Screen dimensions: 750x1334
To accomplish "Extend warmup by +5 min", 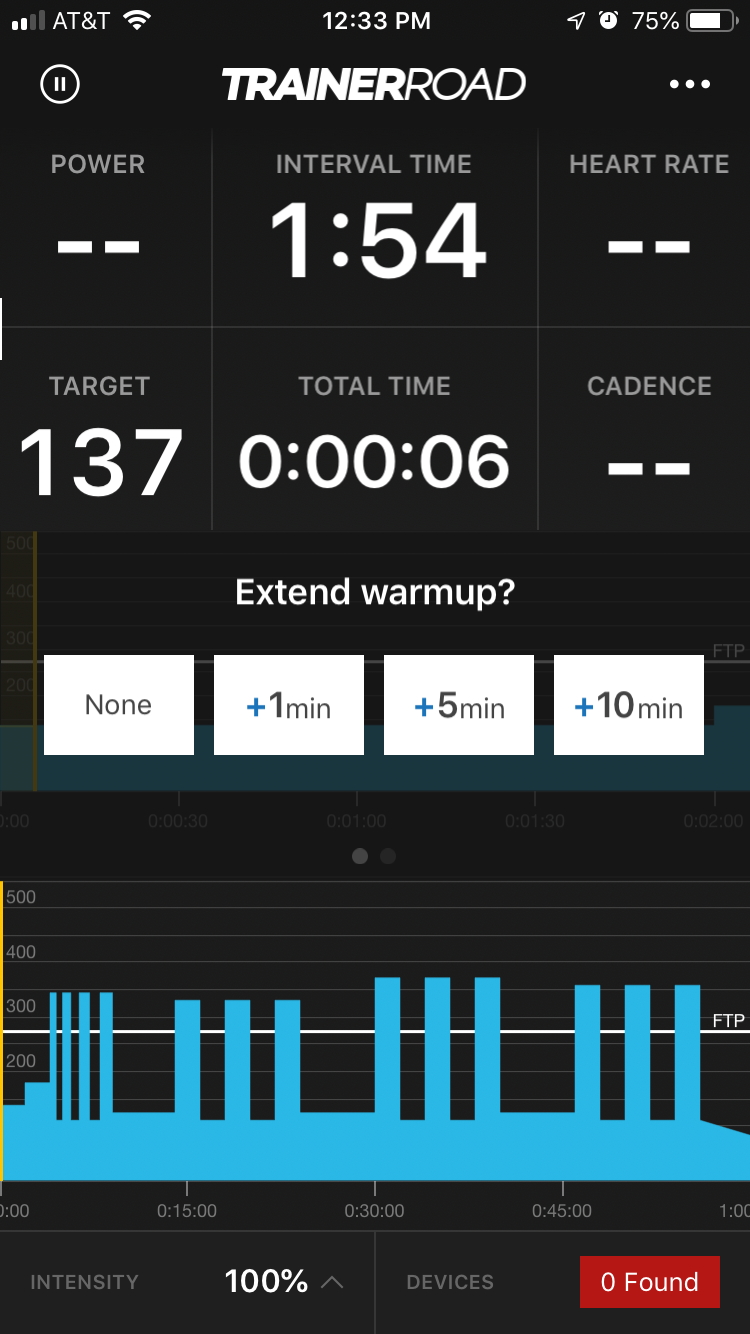I will coord(459,705).
